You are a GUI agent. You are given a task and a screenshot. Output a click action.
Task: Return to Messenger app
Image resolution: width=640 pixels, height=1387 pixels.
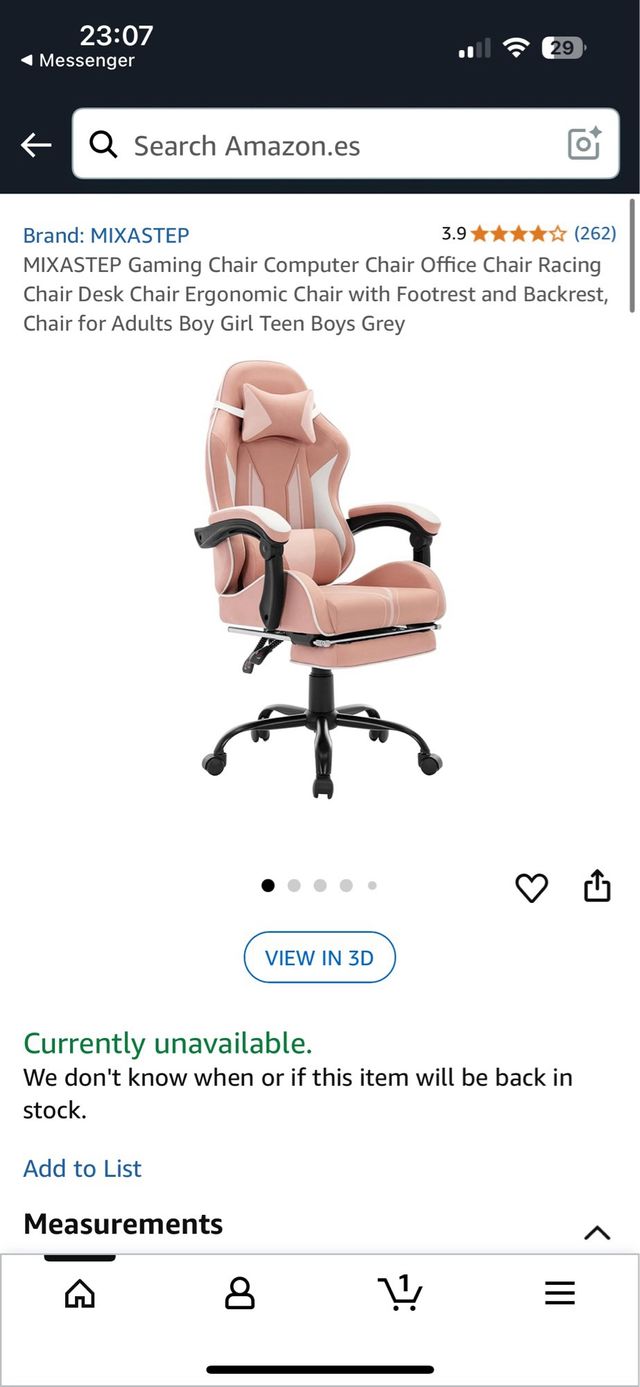78,61
